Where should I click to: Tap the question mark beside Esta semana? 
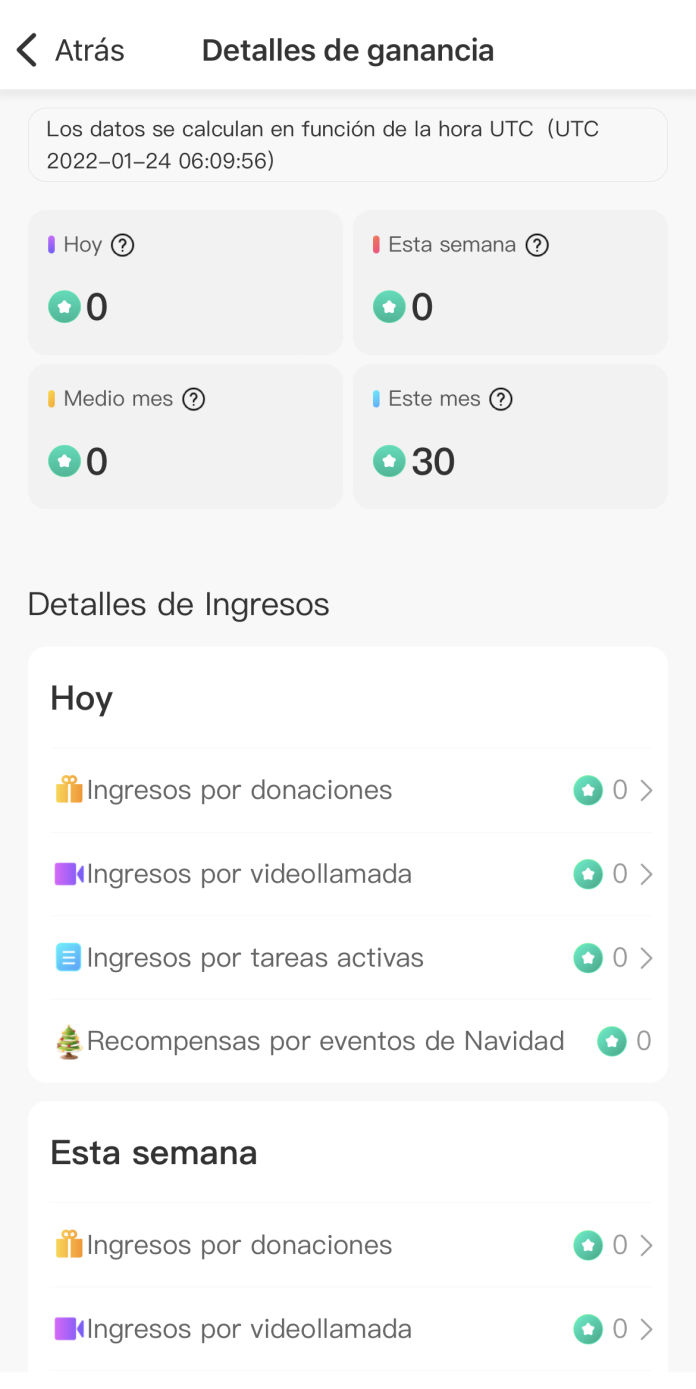click(x=537, y=245)
